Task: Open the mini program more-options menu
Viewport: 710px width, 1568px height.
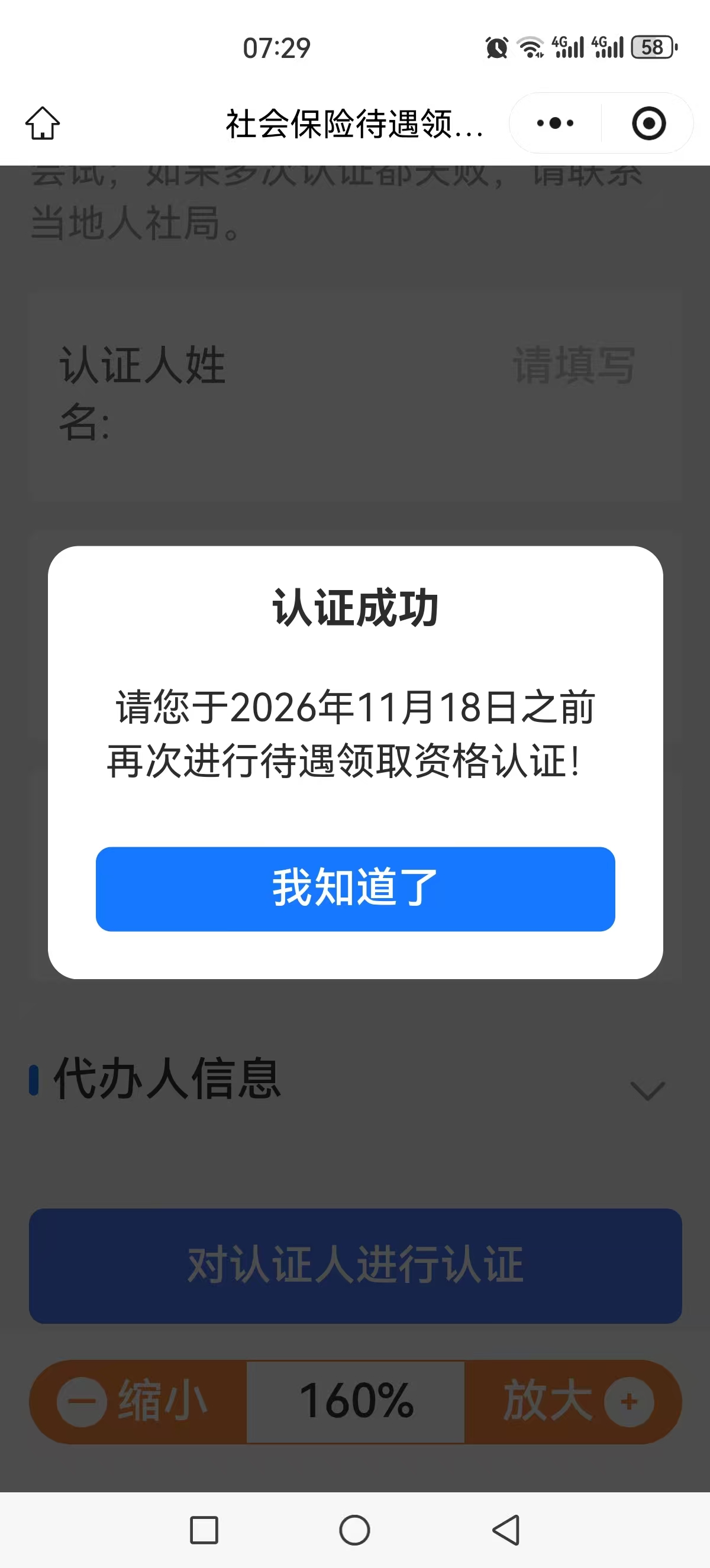Action: click(x=555, y=124)
